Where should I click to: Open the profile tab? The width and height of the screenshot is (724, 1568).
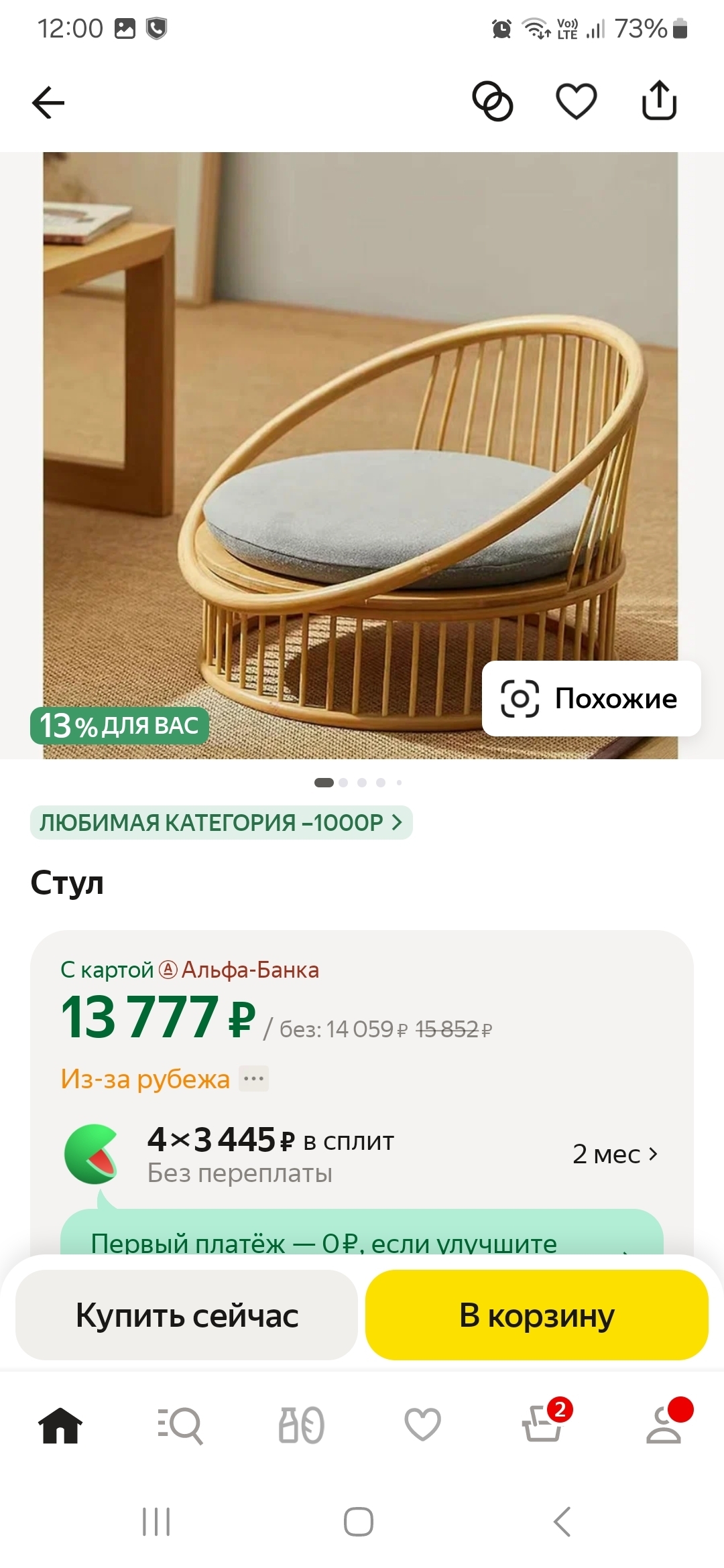[664, 1425]
